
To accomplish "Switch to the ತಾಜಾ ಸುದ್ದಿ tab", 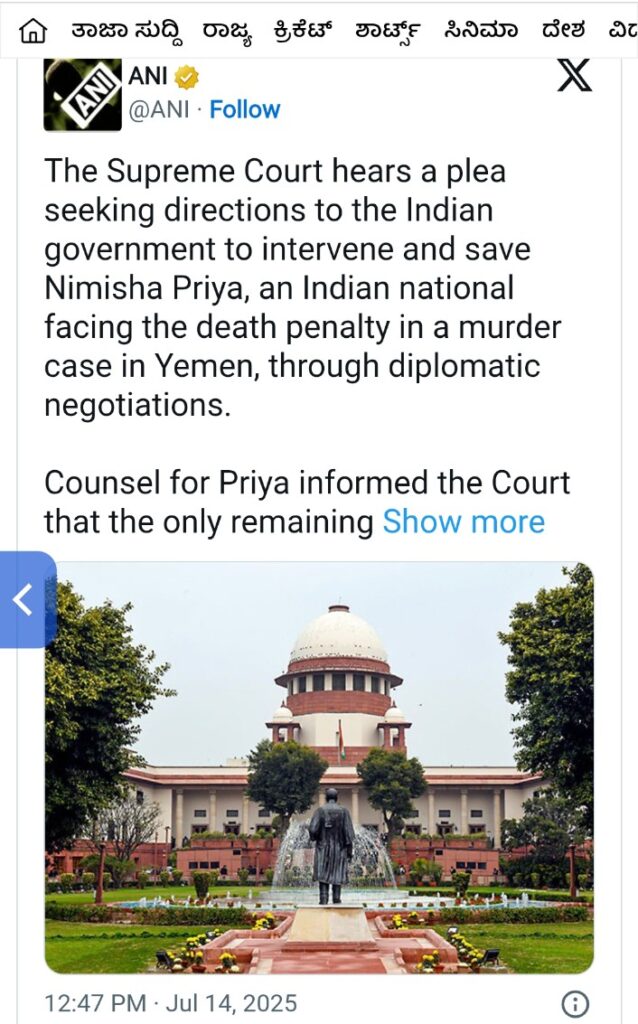I will [125, 31].
